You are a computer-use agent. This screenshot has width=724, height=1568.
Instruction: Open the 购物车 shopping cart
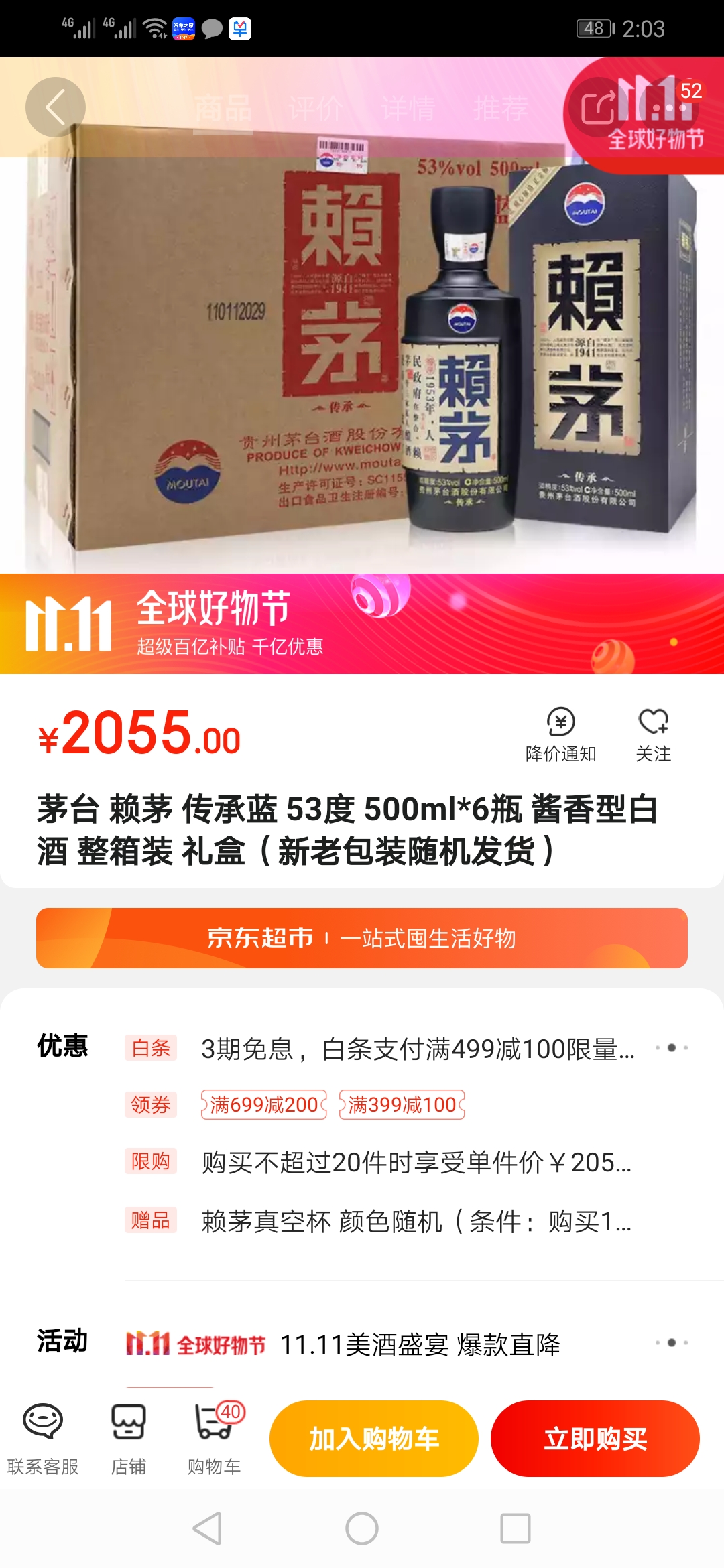click(x=215, y=1439)
